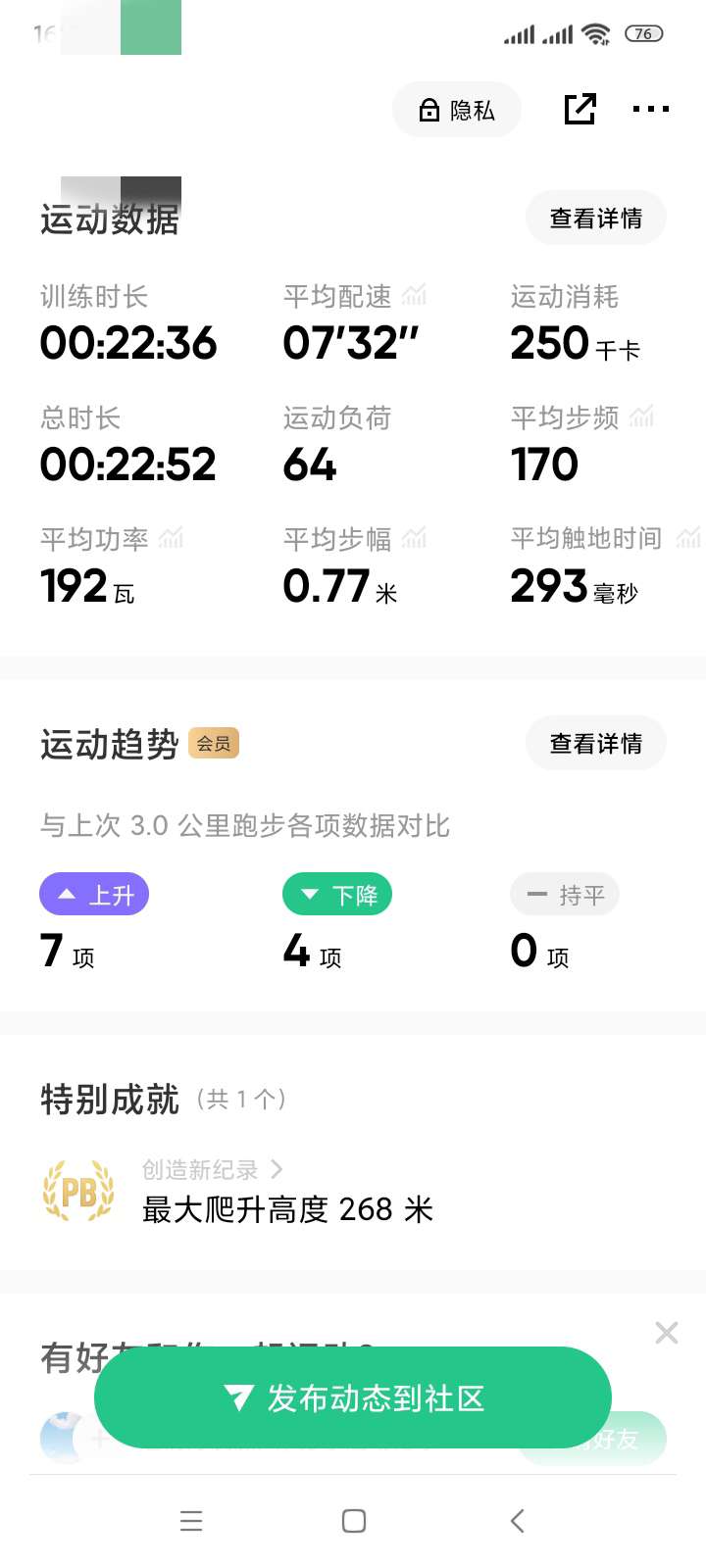Open the share icon in the top bar

click(x=580, y=109)
